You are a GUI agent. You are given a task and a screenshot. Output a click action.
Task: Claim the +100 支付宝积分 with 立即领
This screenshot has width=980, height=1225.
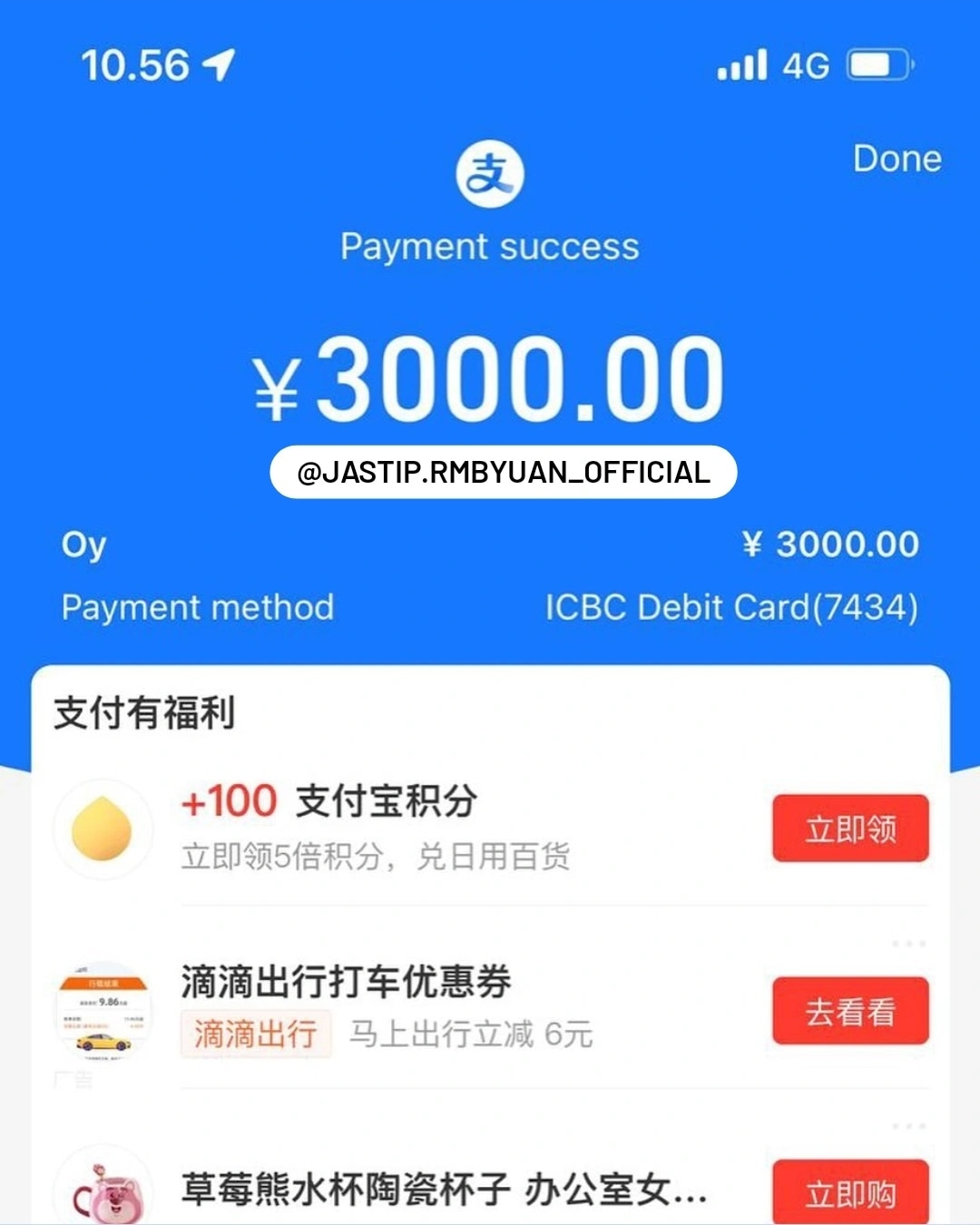pyautogui.click(x=850, y=828)
